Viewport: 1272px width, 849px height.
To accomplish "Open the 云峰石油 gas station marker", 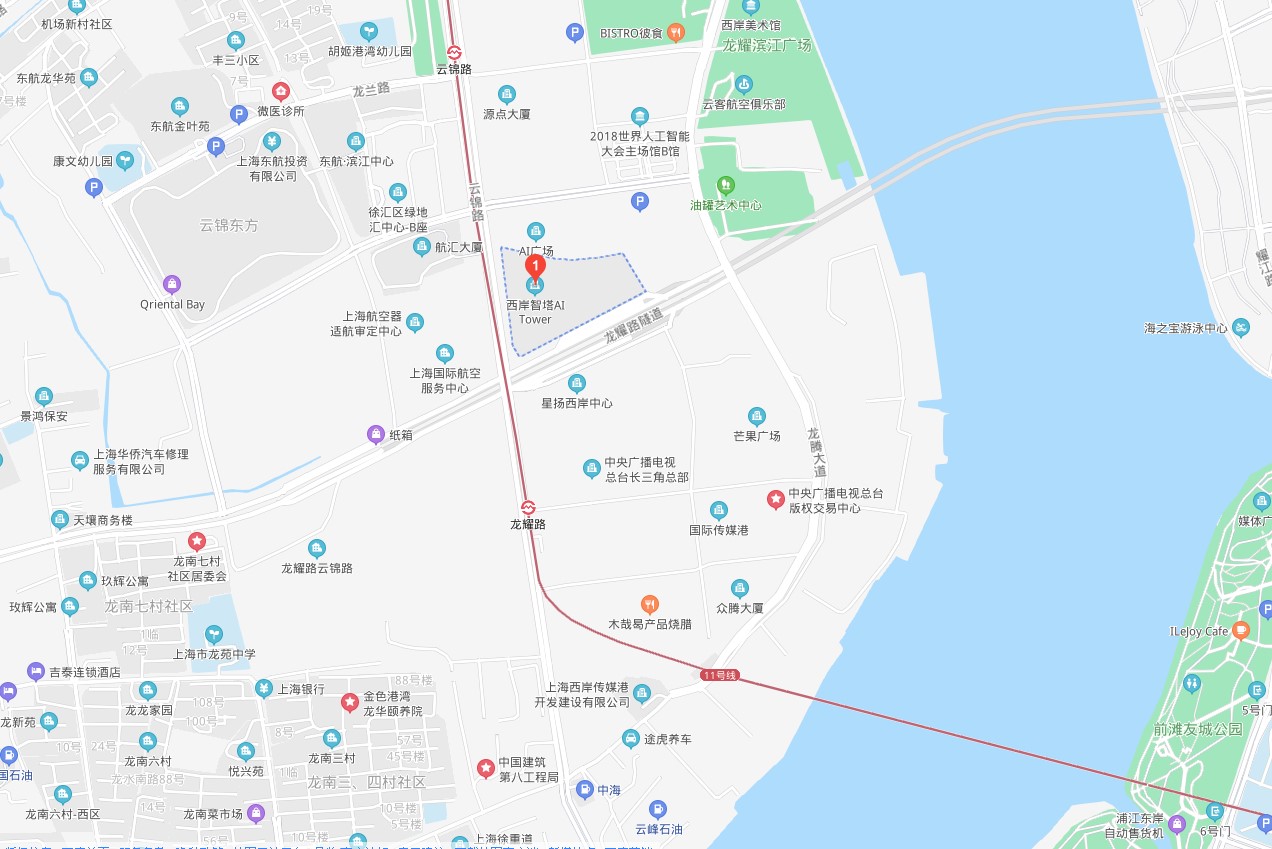I will [658, 810].
